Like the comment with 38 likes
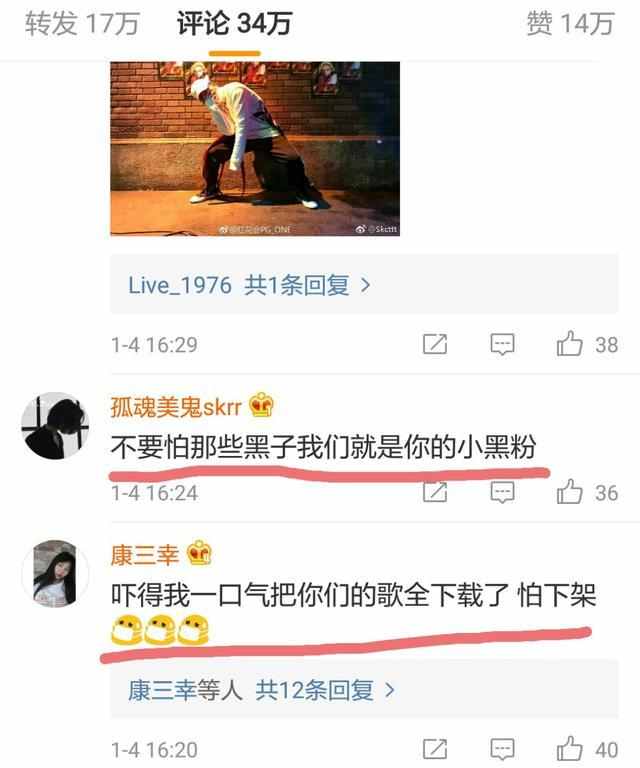The image size is (640, 768). pyautogui.click(x=571, y=346)
